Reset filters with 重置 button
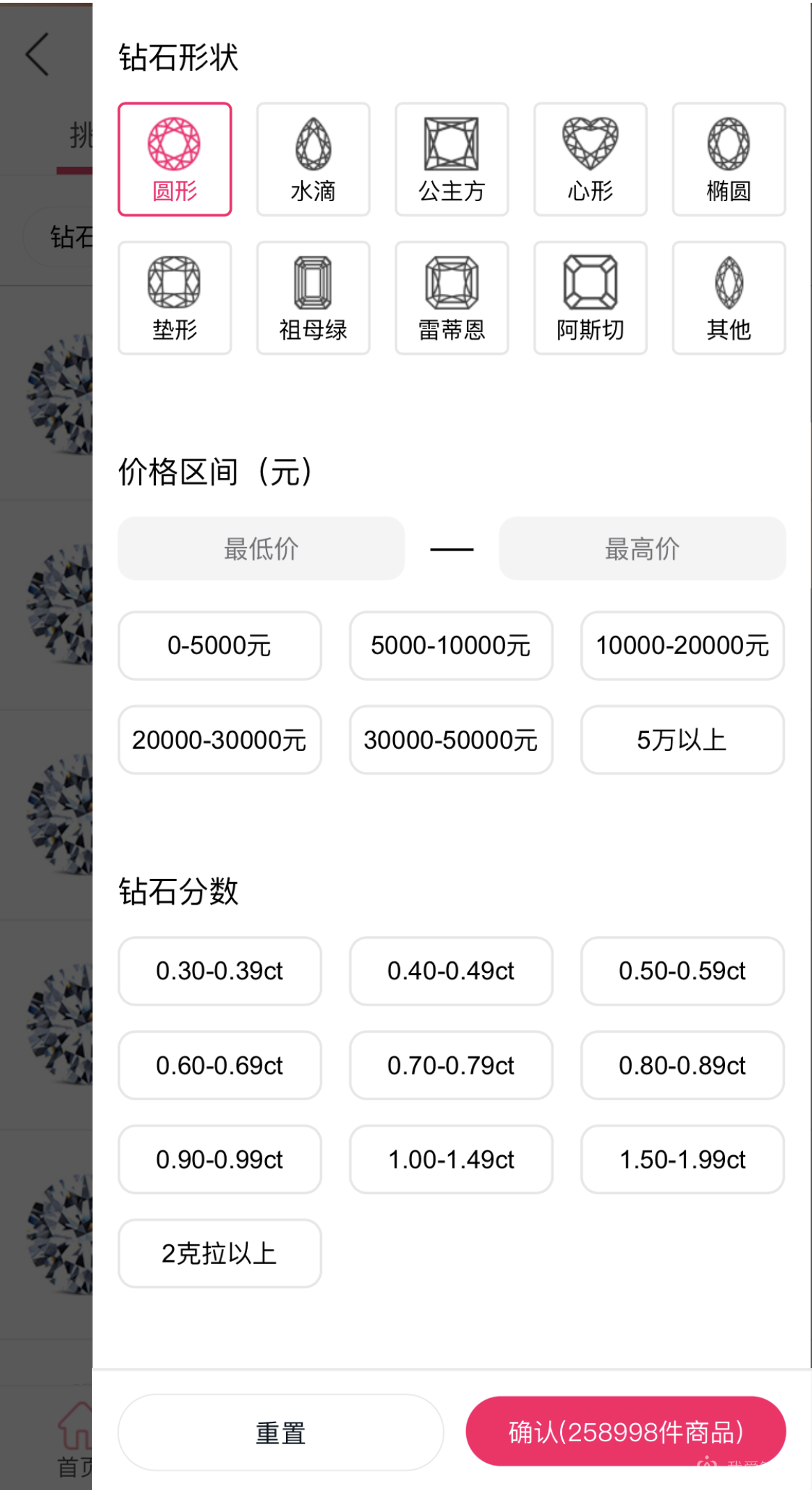The height and width of the screenshot is (1490, 812). pyautogui.click(x=280, y=1433)
